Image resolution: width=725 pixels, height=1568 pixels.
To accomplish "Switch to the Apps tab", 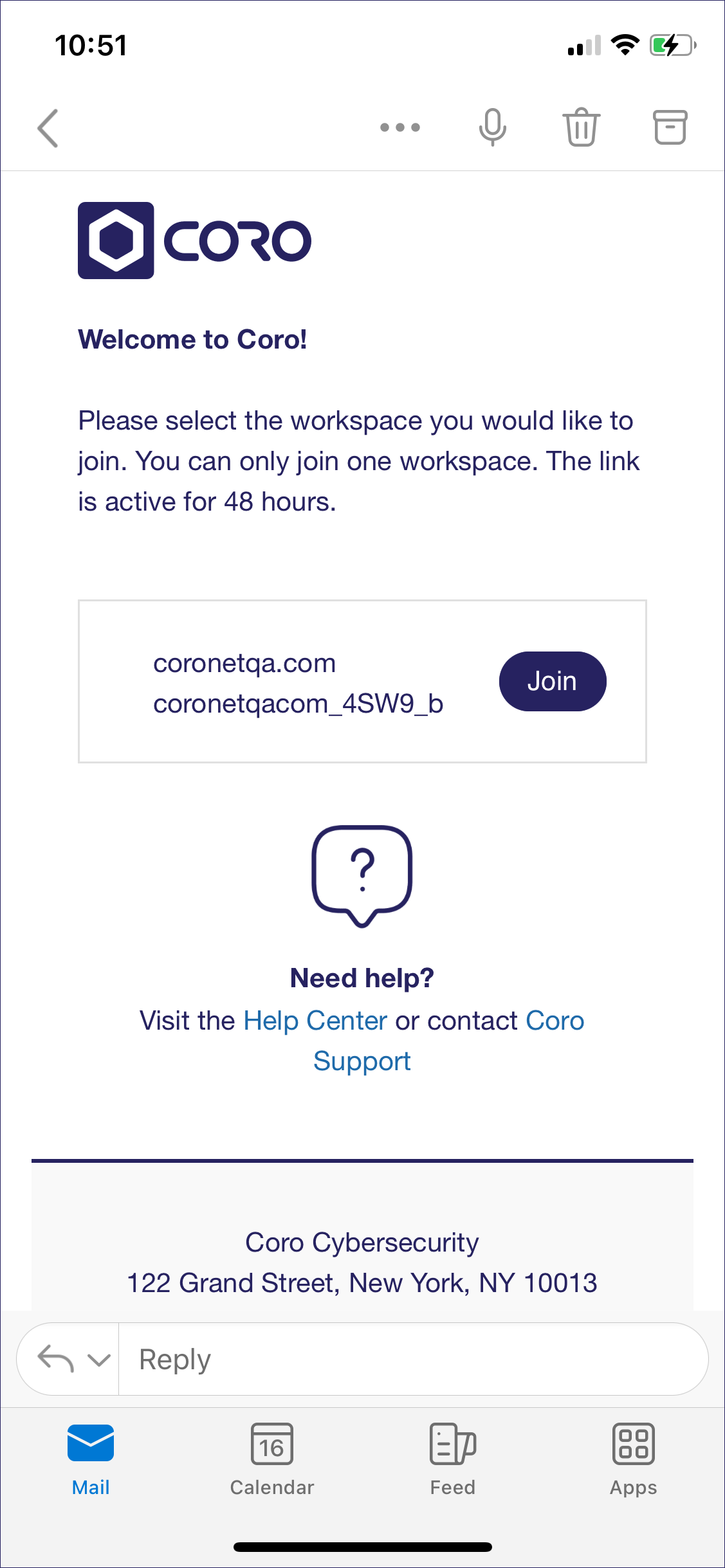I will coord(633,1460).
